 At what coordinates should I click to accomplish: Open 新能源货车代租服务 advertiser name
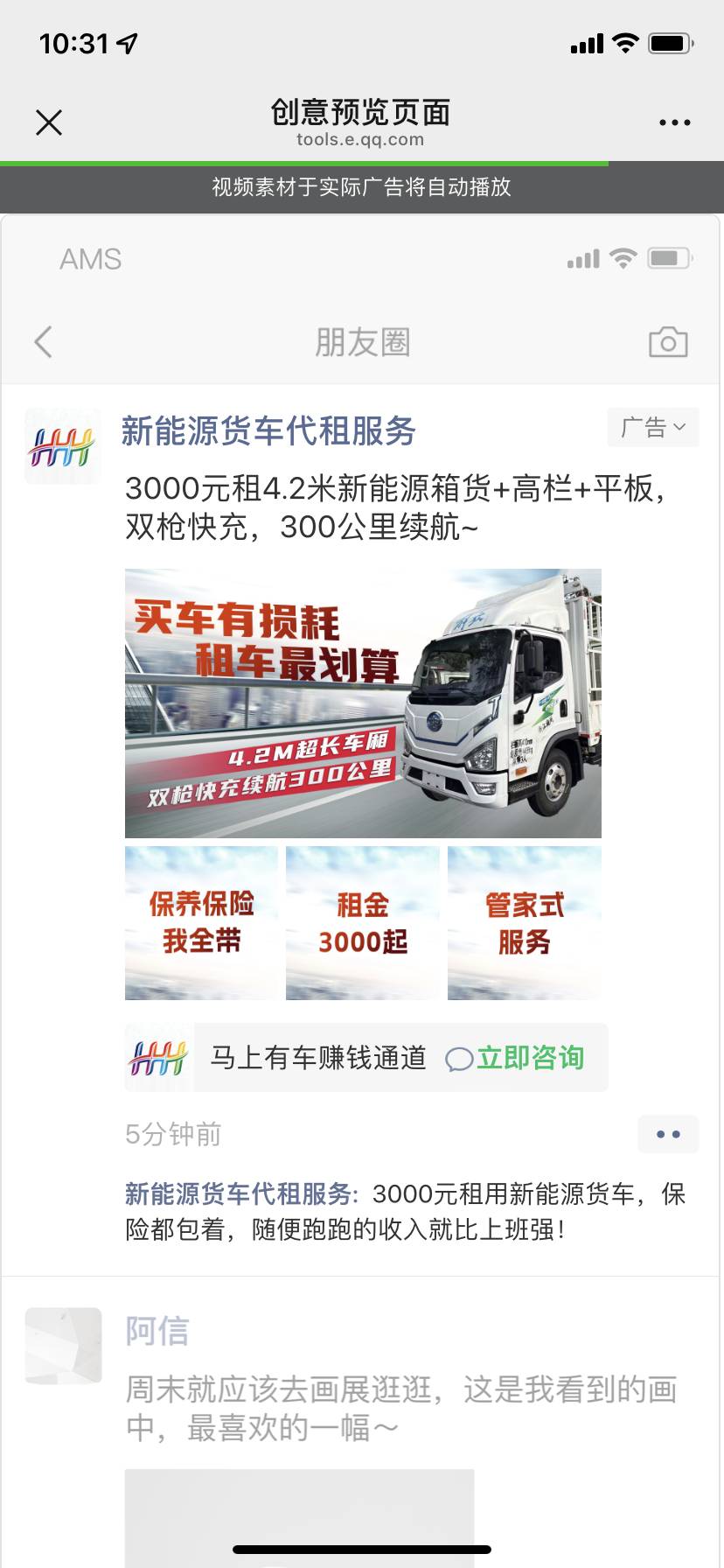click(x=268, y=431)
